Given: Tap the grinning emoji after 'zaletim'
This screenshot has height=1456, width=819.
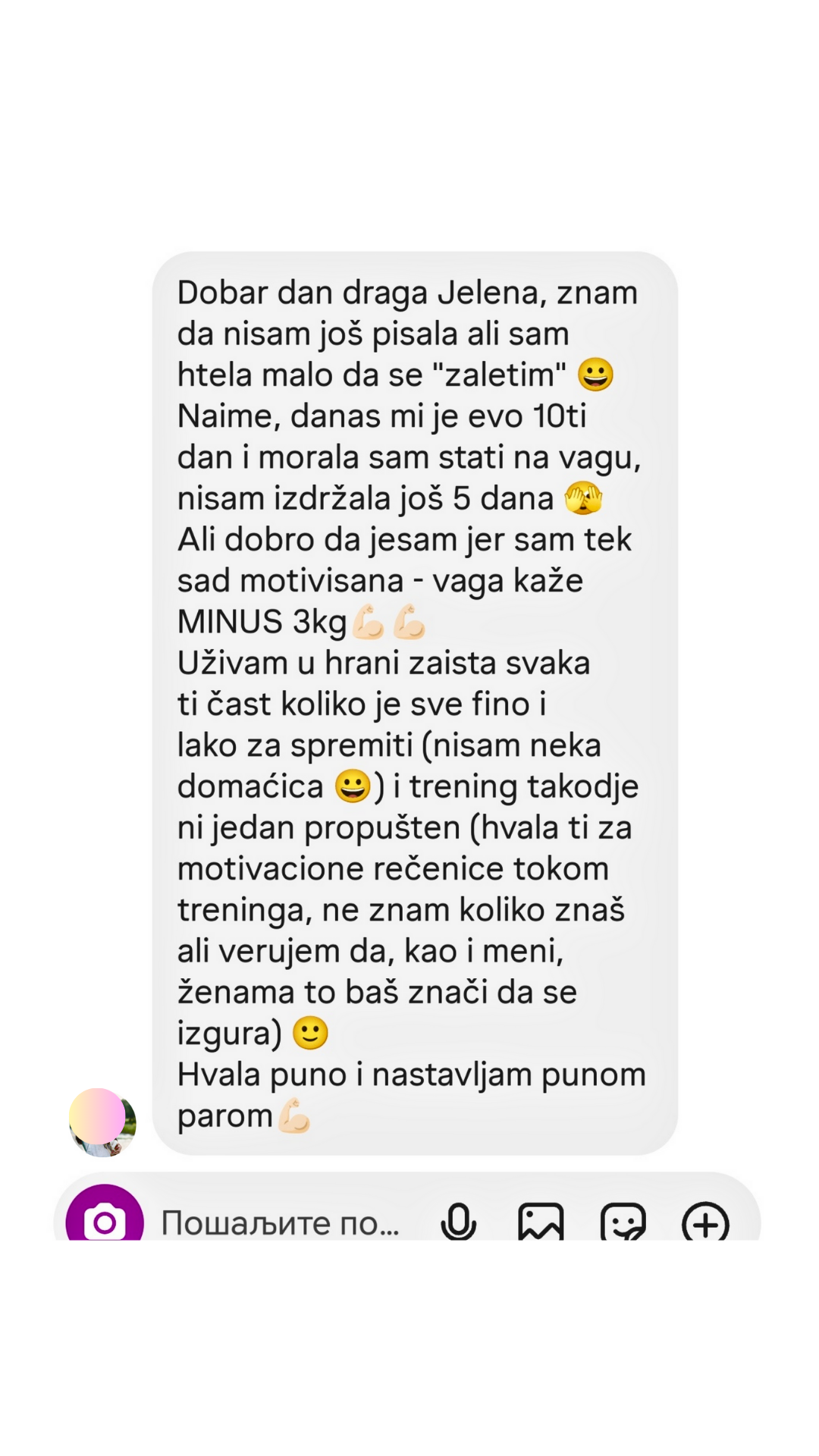Looking at the screenshot, I should (596, 375).
